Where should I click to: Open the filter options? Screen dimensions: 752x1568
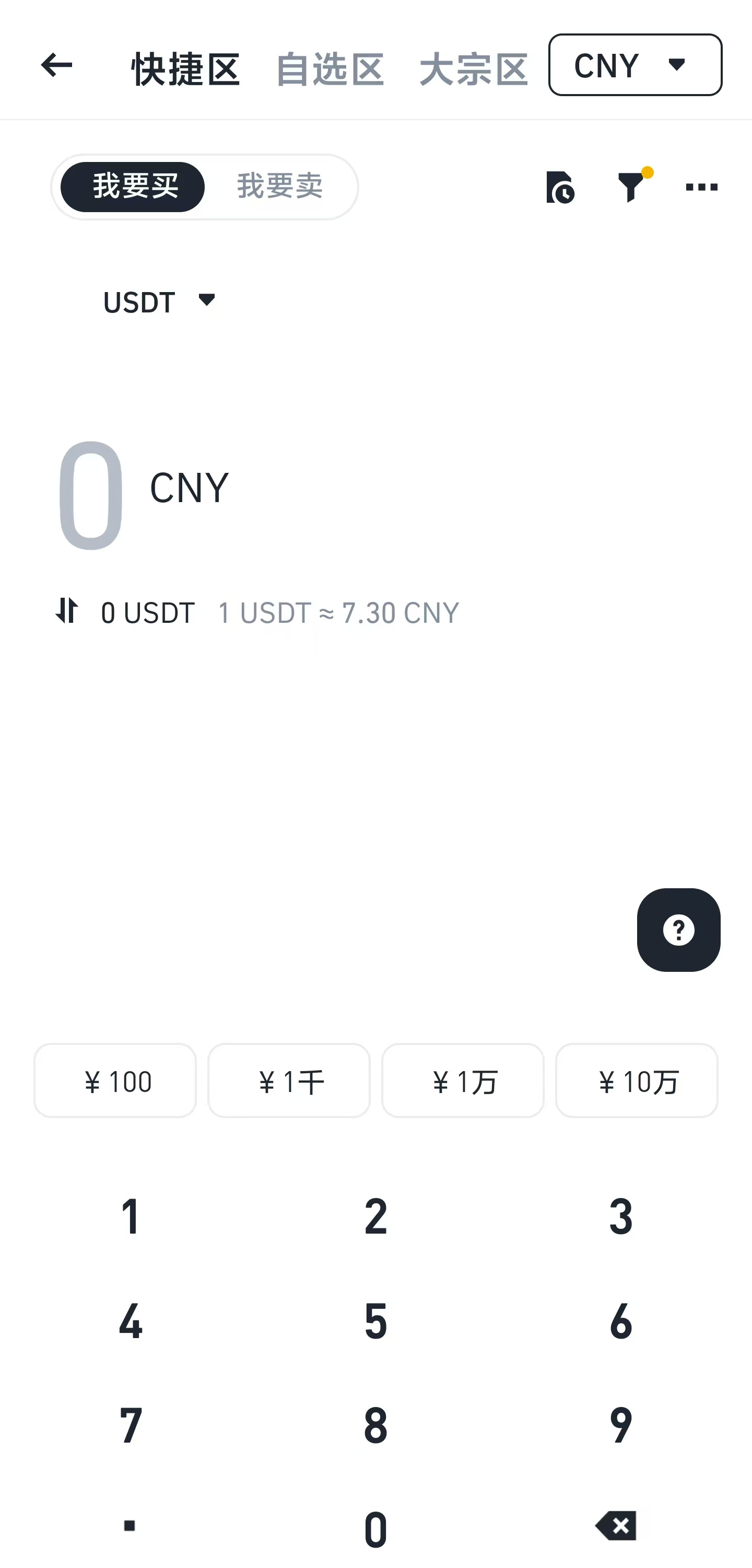pyautogui.click(x=631, y=186)
